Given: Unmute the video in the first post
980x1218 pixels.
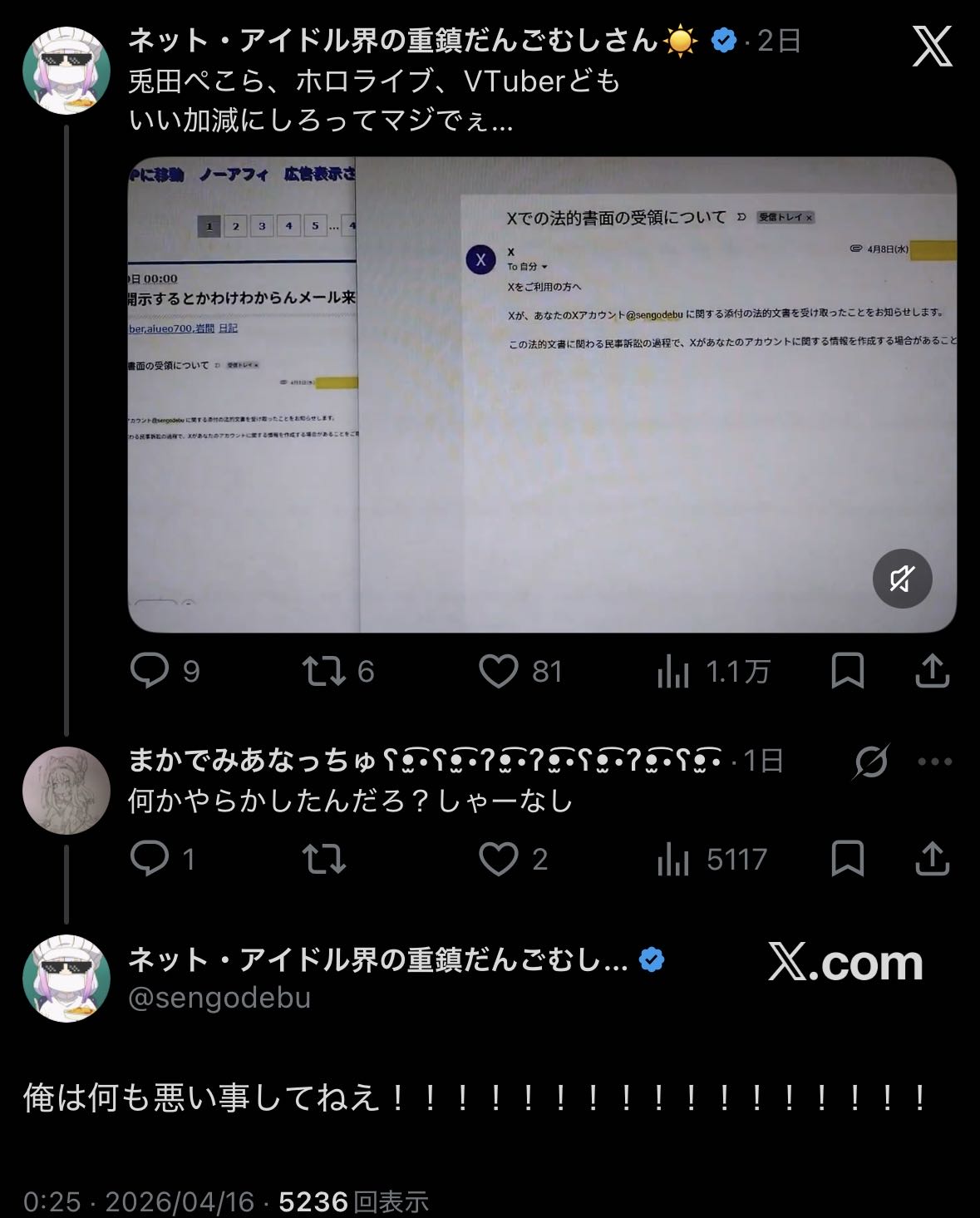Looking at the screenshot, I should [902, 579].
